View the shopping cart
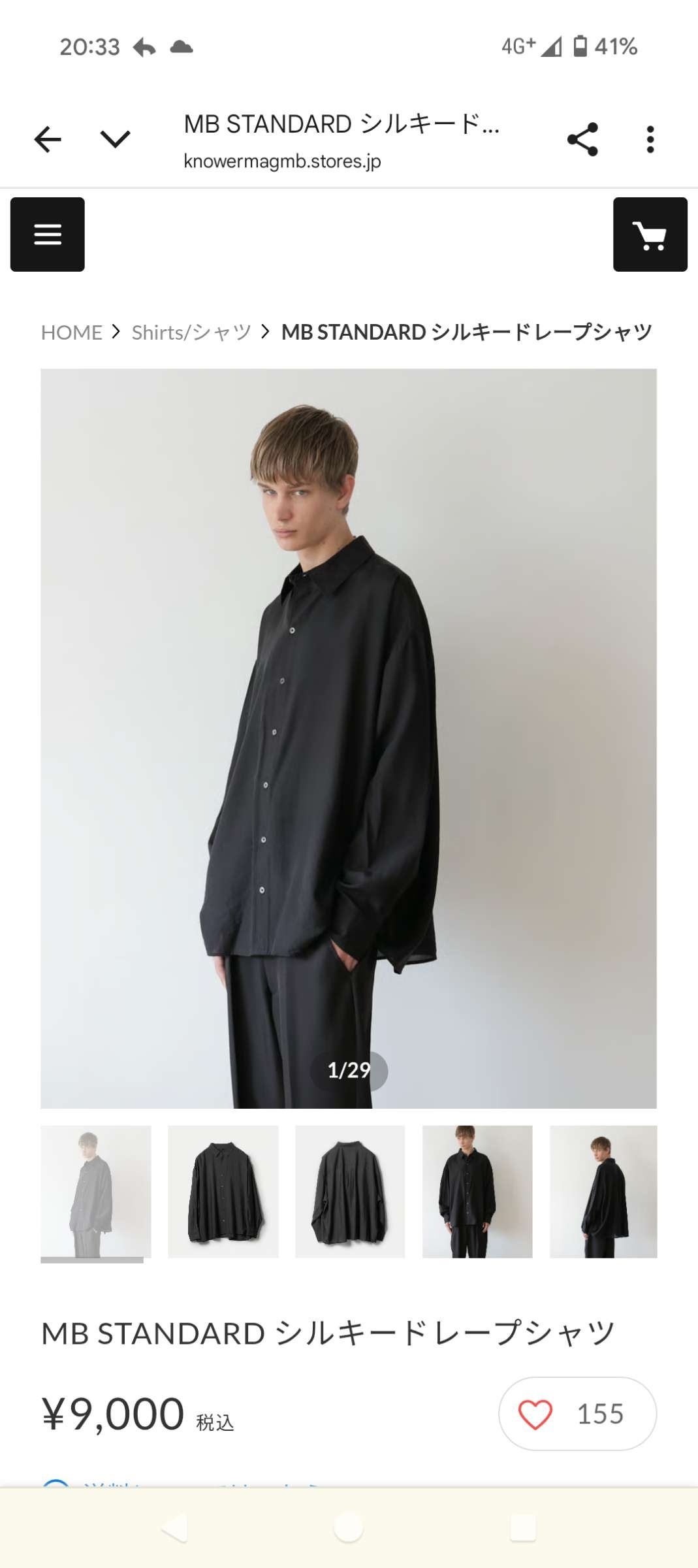The height and width of the screenshot is (1568, 698). click(650, 235)
